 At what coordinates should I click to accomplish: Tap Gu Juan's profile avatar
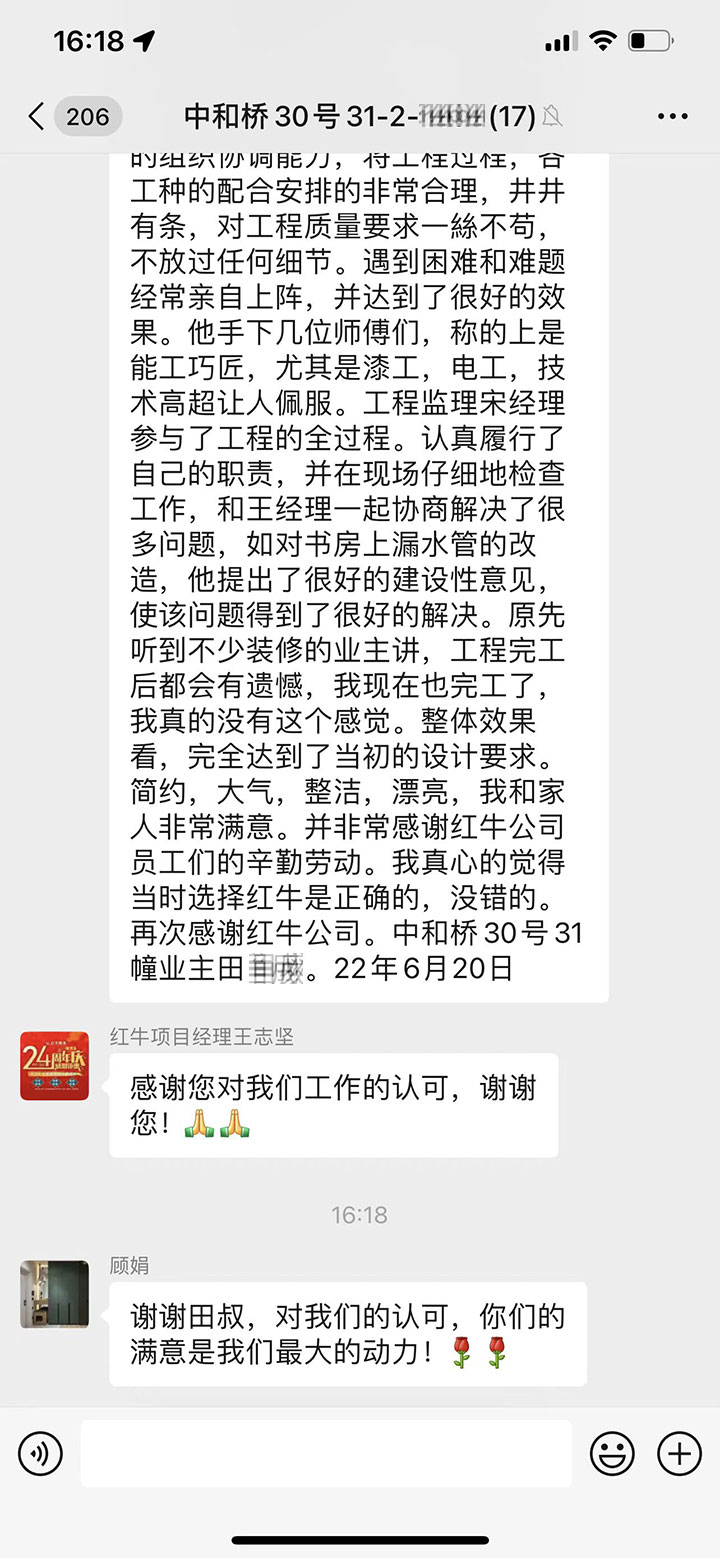[x=52, y=1297]
